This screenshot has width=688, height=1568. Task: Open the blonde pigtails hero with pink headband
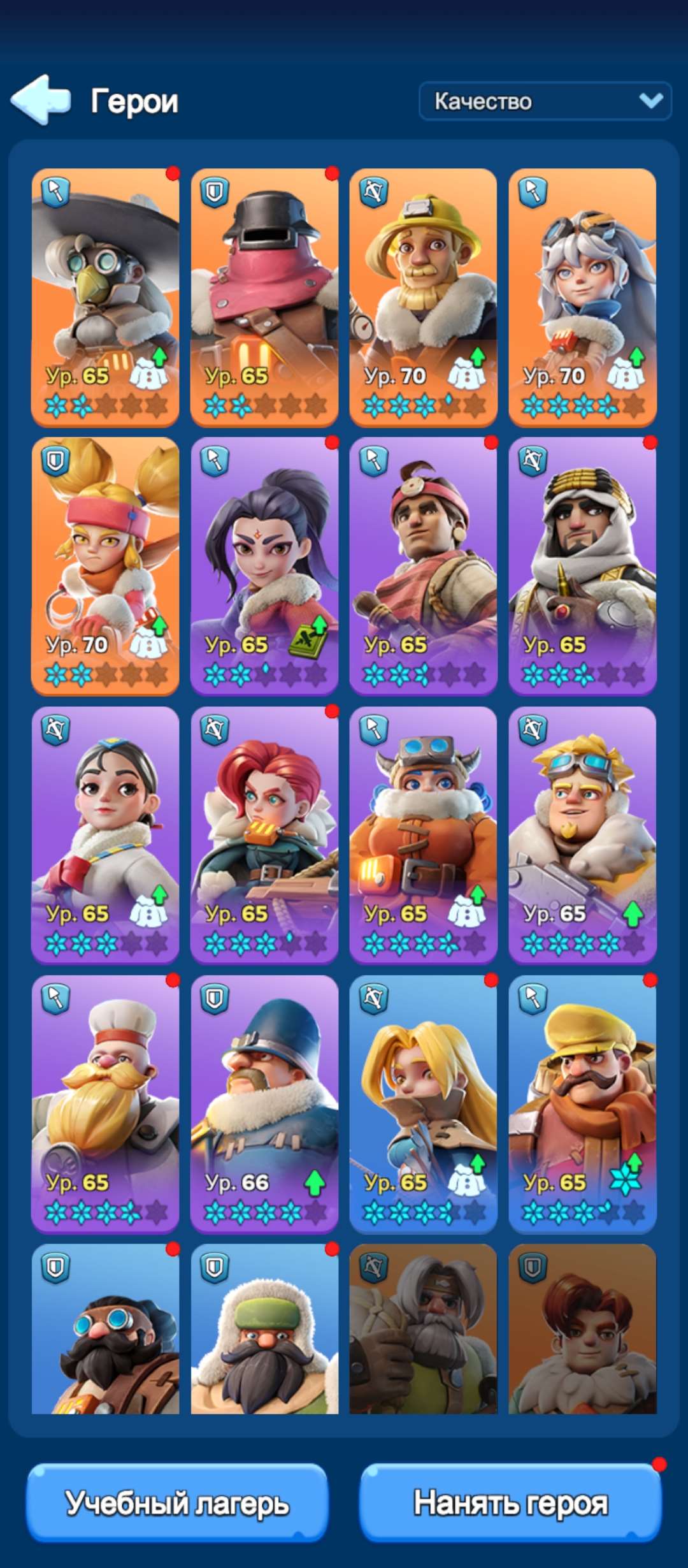click(105, 566)
